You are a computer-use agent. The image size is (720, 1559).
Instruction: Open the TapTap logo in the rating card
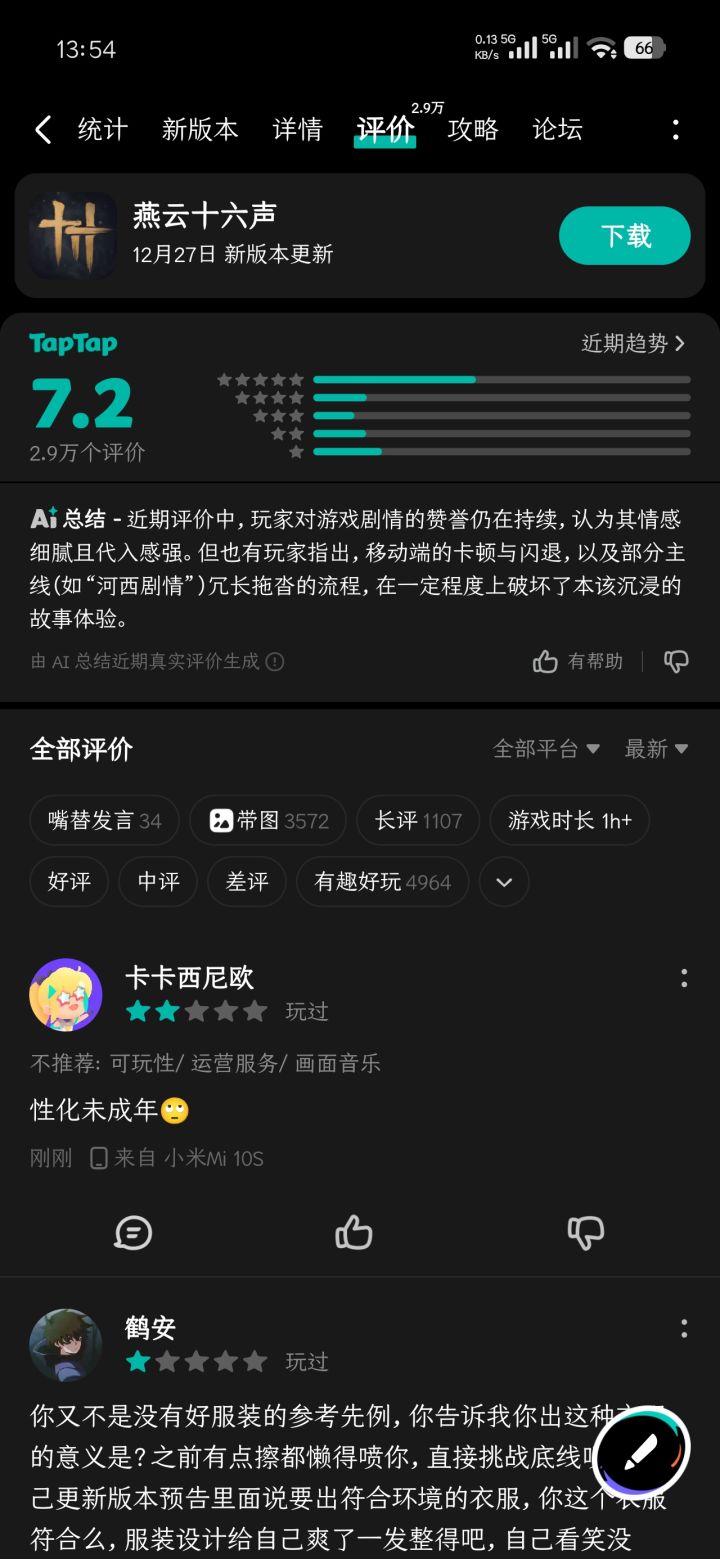pyautogui.click(x=72, y=344)
